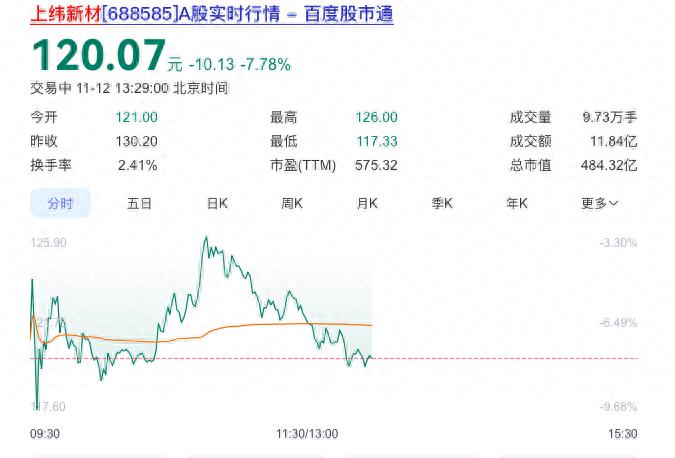Expand the 更多 chart options dropdown

point(599,203)
